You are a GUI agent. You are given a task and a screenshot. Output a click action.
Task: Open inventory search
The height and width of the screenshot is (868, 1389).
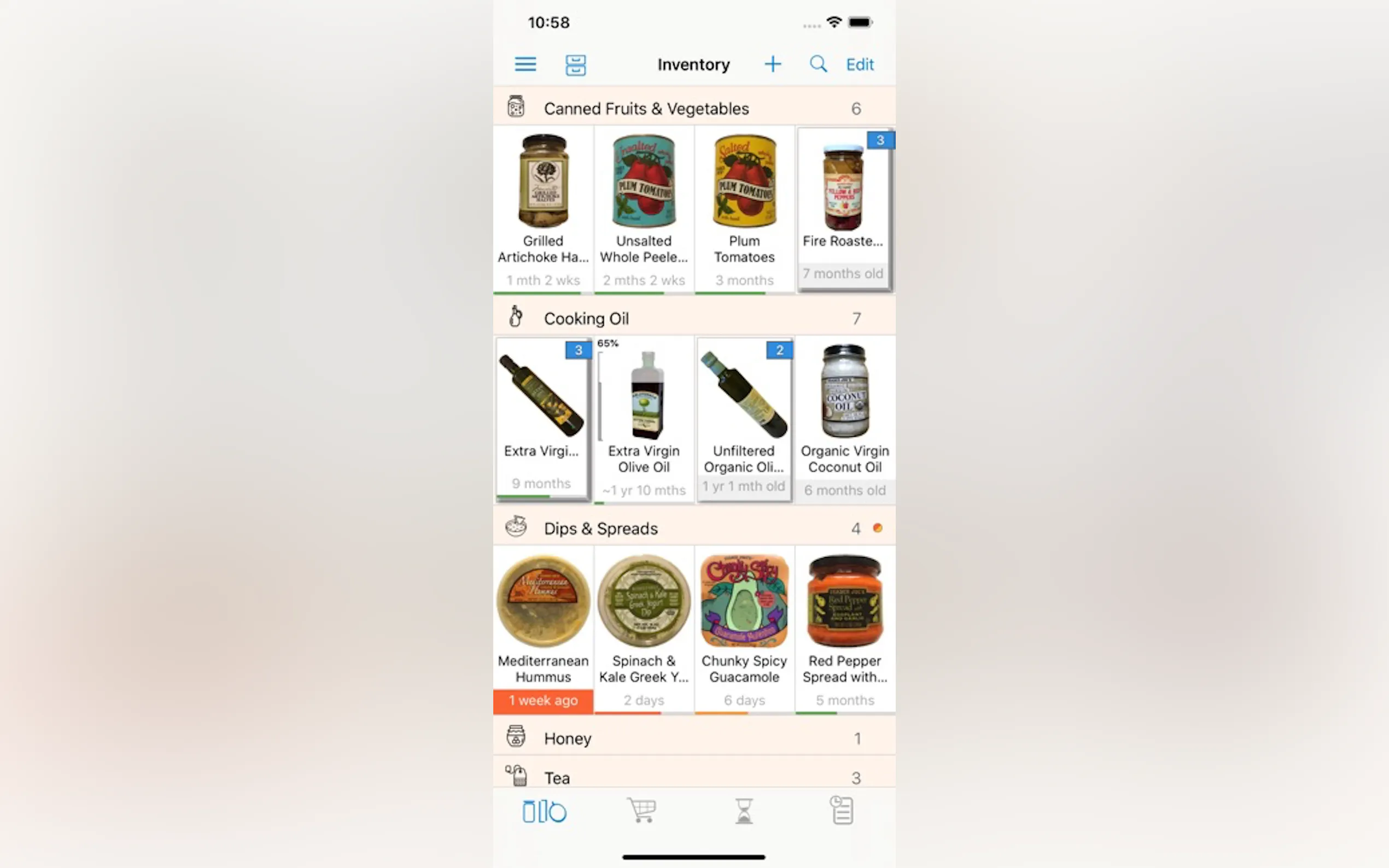[x=818, y=64]
